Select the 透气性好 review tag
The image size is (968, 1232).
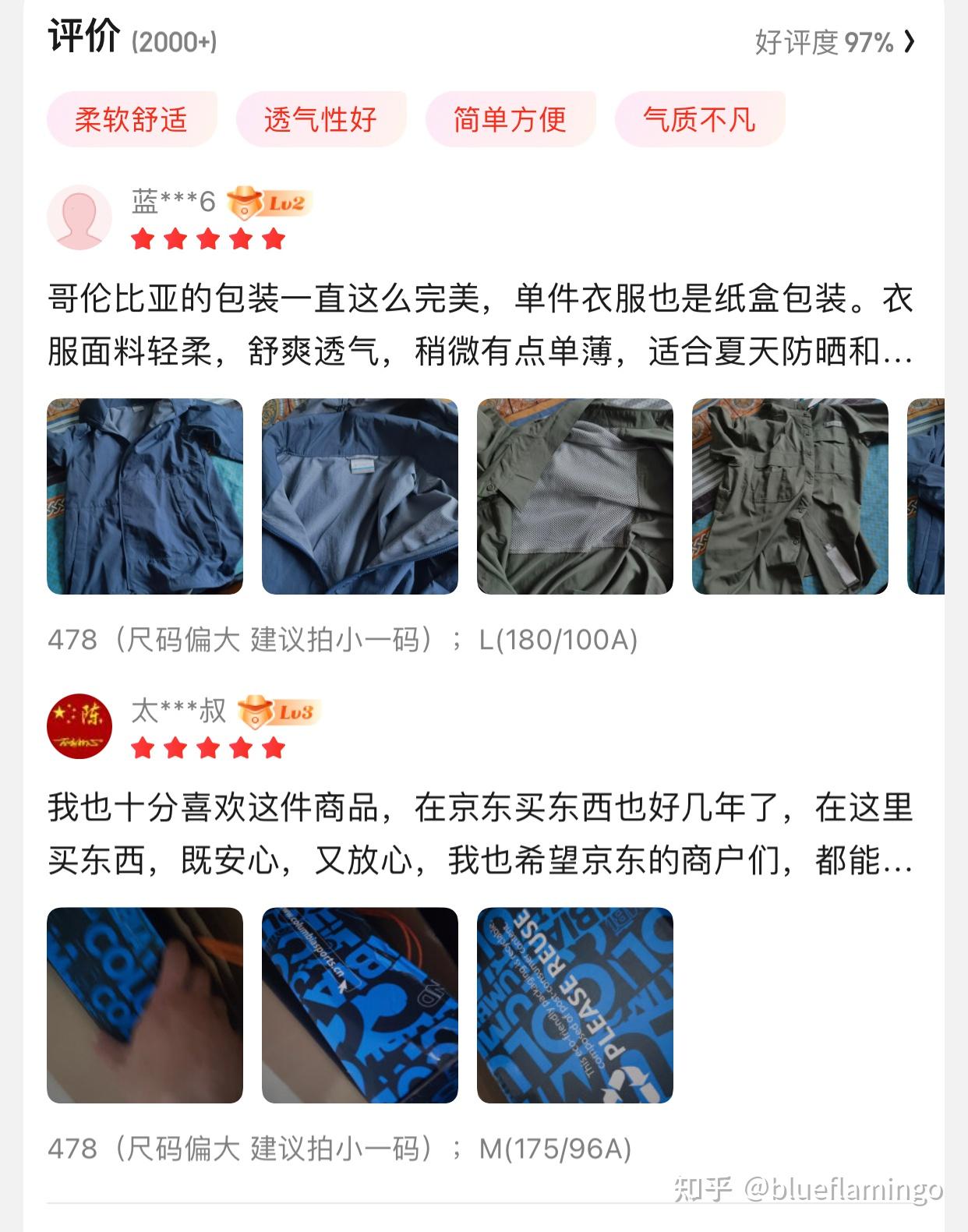[320, 119]
